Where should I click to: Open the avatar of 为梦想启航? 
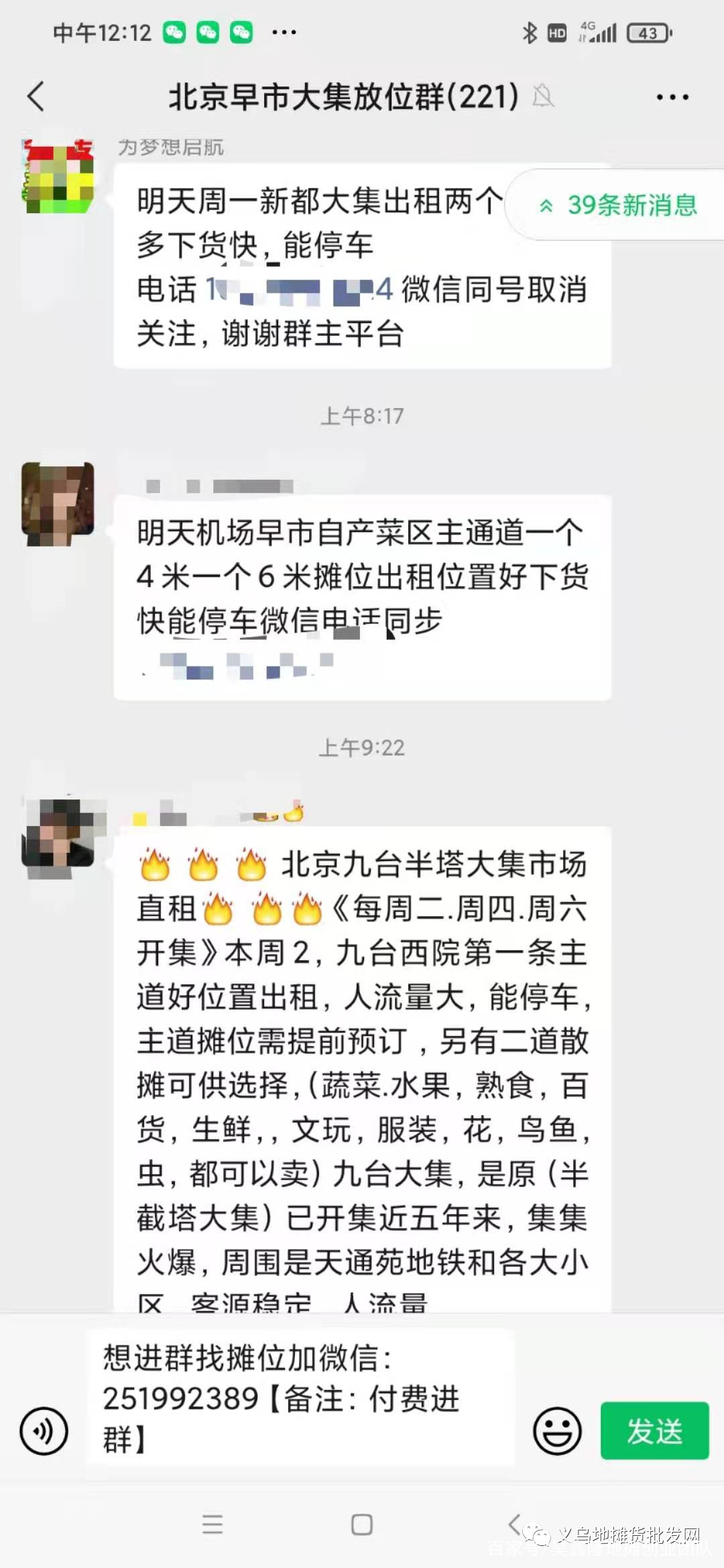coord(58,176)
